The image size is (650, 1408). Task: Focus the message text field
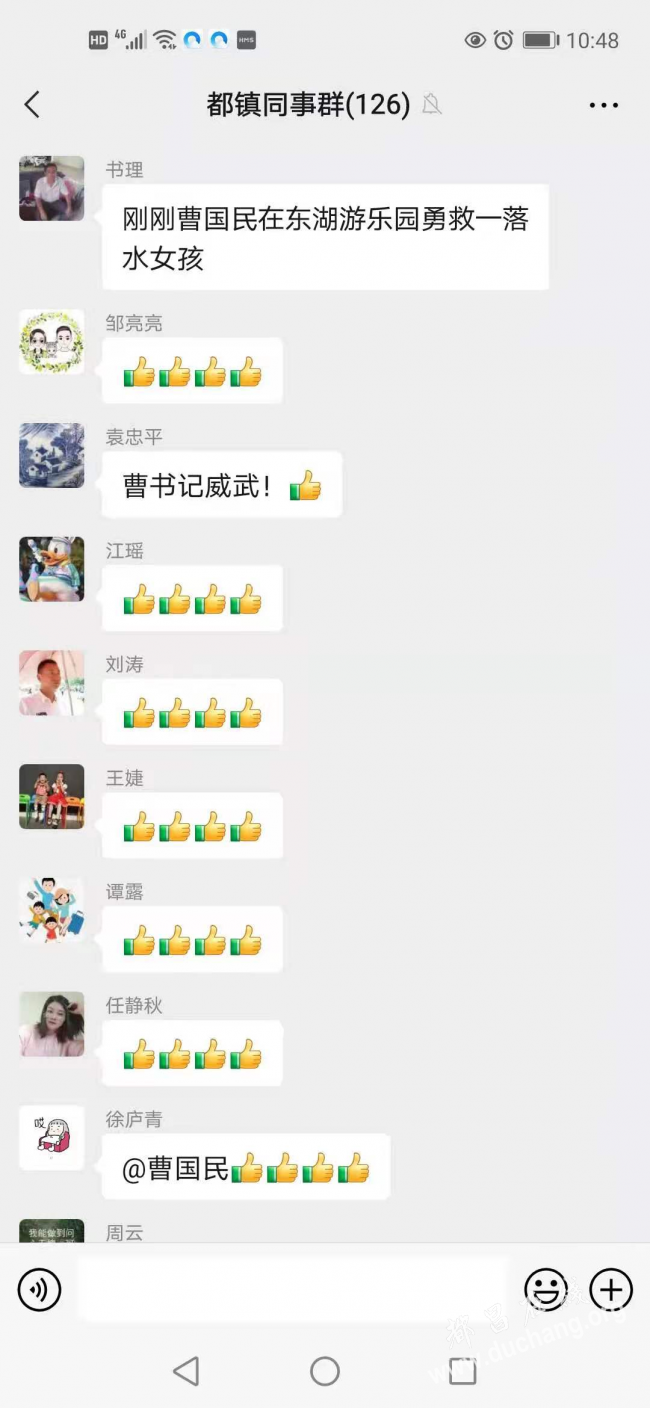click(x=292, y=1290)
